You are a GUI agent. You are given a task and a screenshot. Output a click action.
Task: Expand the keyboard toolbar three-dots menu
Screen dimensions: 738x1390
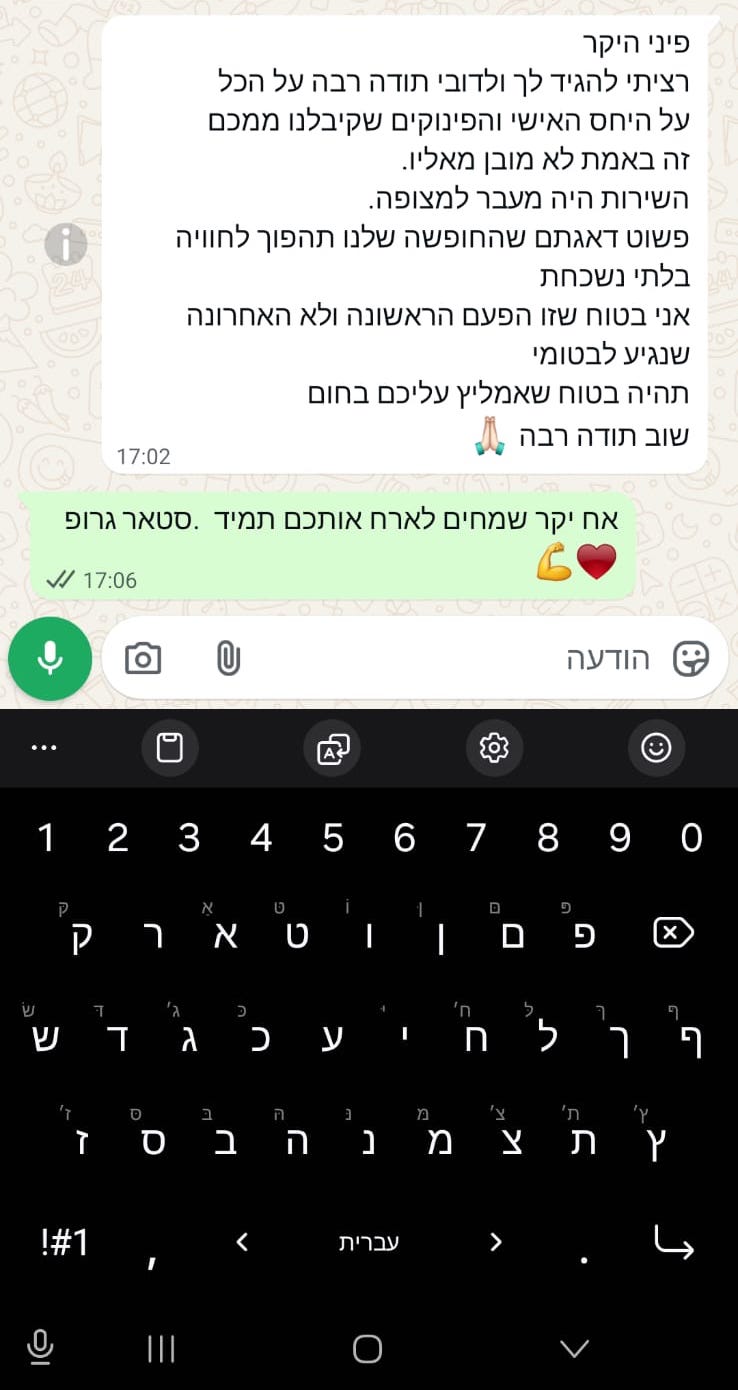coord(44,747)
